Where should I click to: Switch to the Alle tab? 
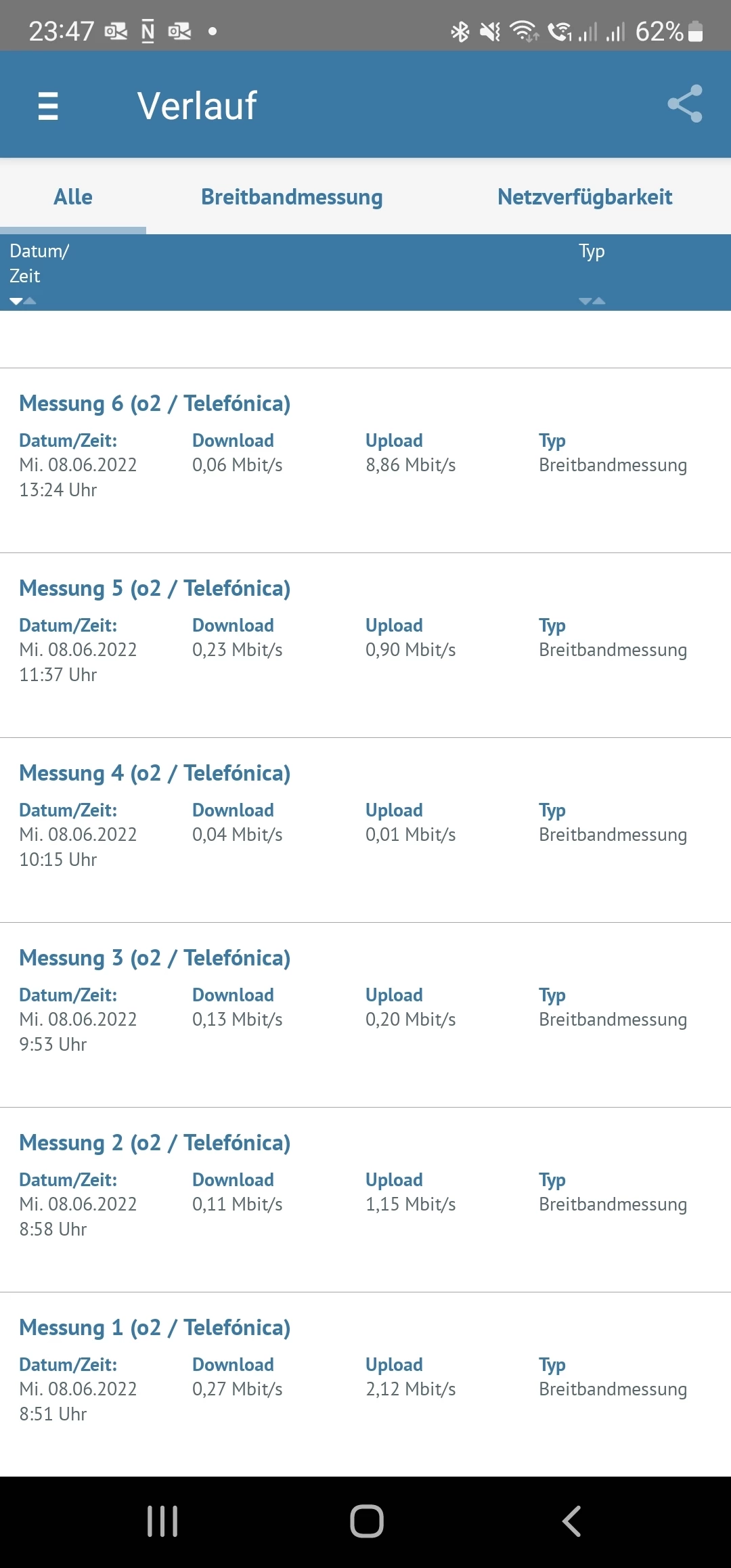[73, 197]
